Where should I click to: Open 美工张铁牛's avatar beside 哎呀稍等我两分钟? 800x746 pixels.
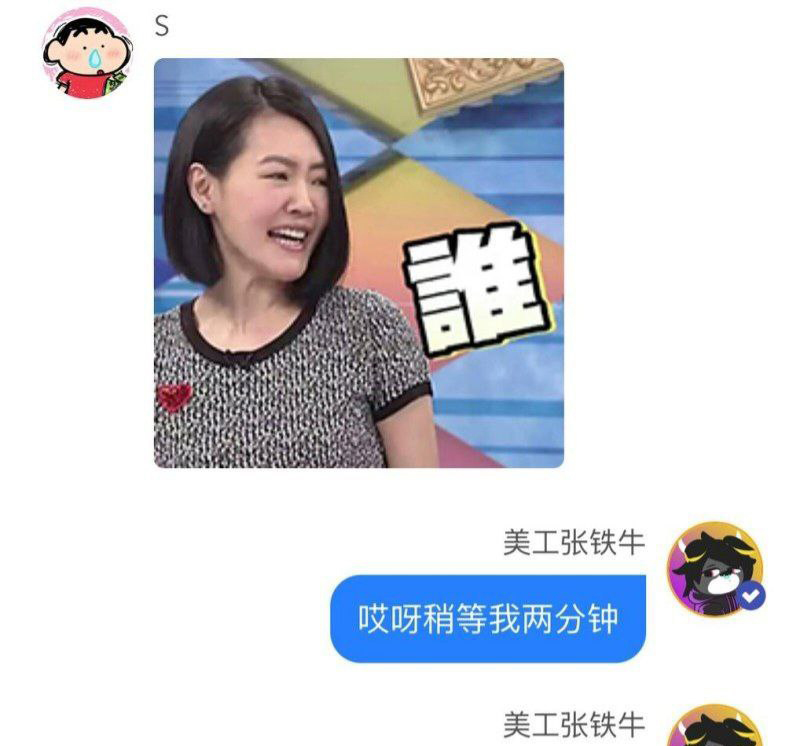coord(715,568)
